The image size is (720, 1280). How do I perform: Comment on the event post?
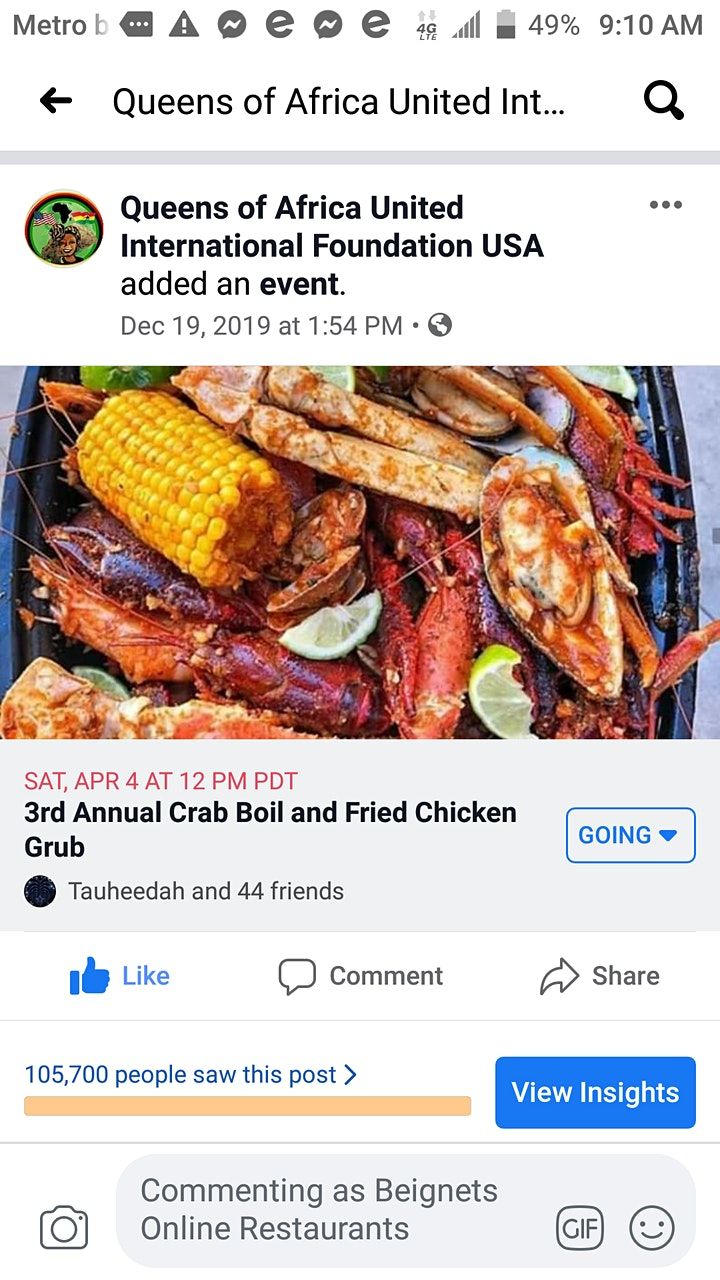point(360,976)
